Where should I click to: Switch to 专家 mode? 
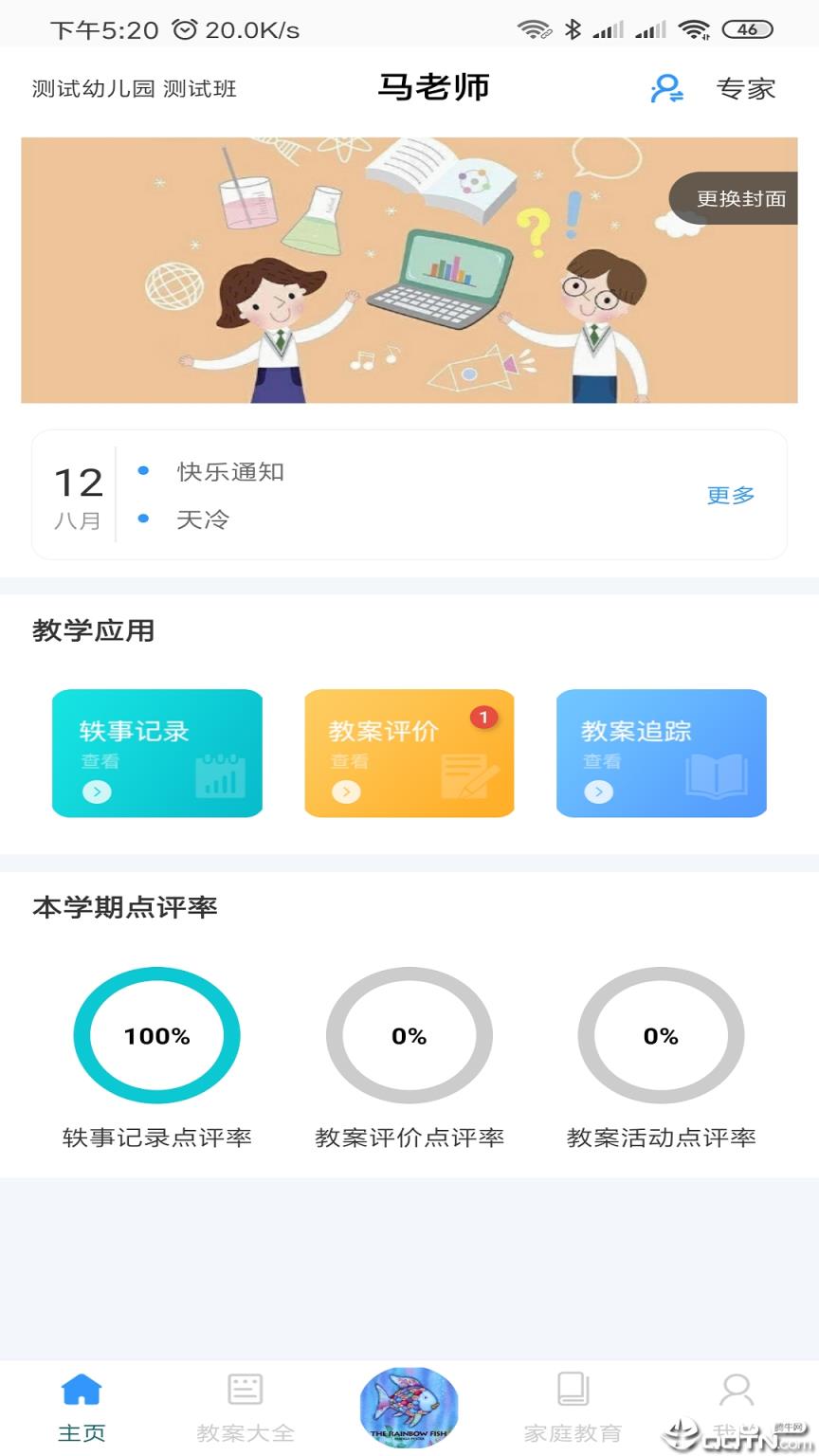(x=747, y=88)
